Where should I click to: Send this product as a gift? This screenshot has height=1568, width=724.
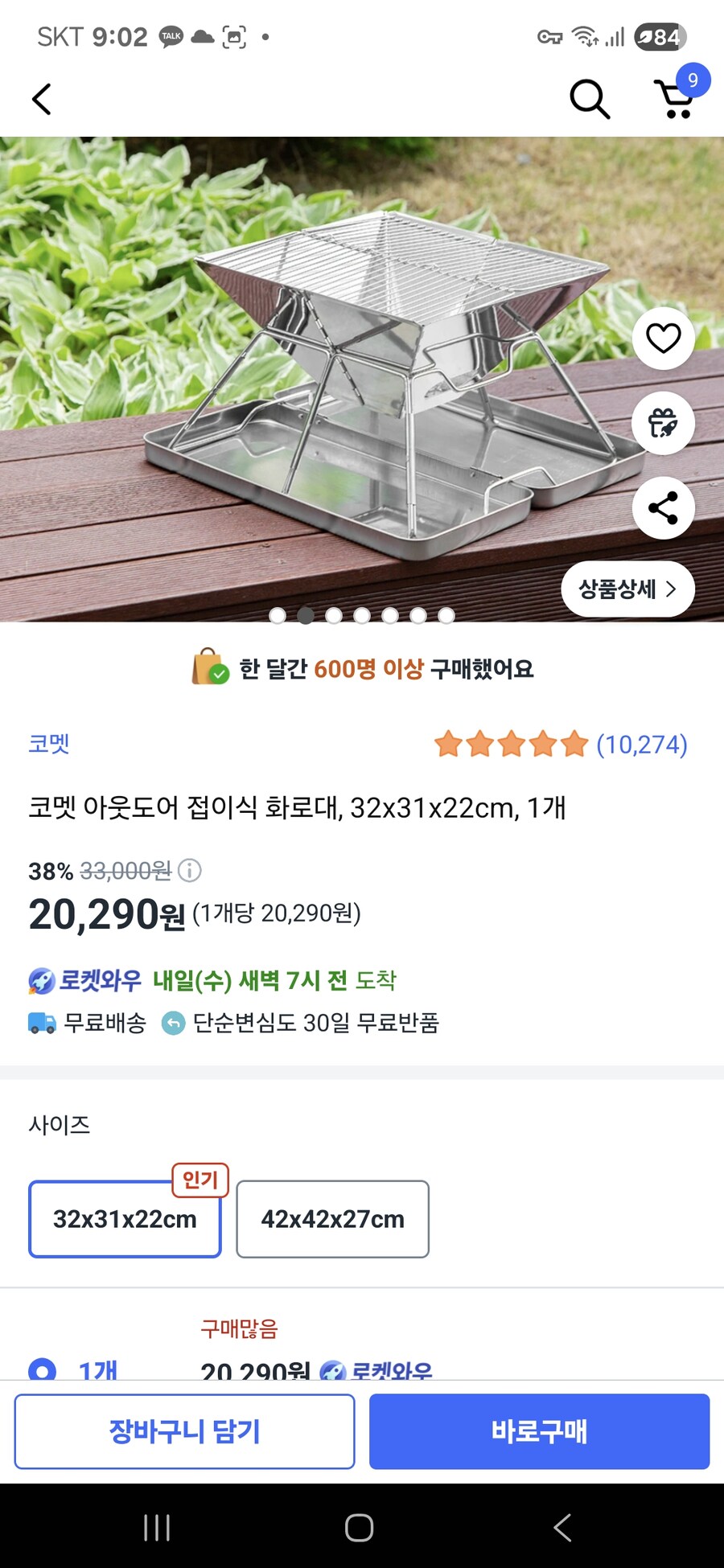pos(663,423)
